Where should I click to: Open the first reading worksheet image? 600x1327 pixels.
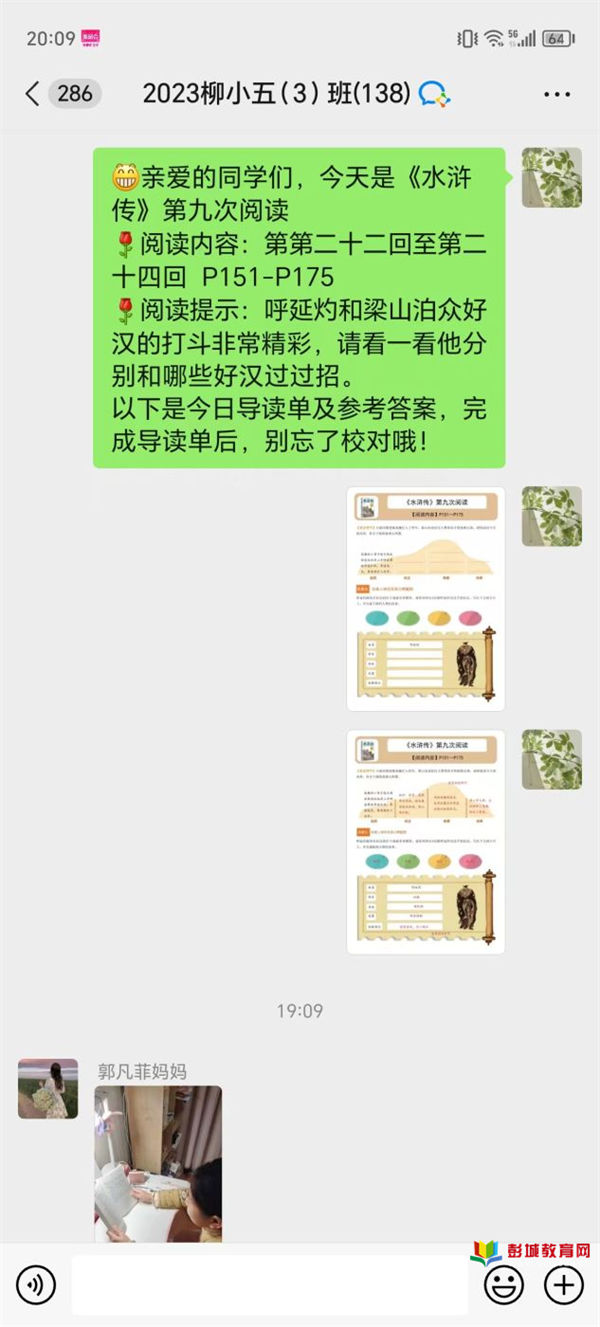[x=426, y=598]
